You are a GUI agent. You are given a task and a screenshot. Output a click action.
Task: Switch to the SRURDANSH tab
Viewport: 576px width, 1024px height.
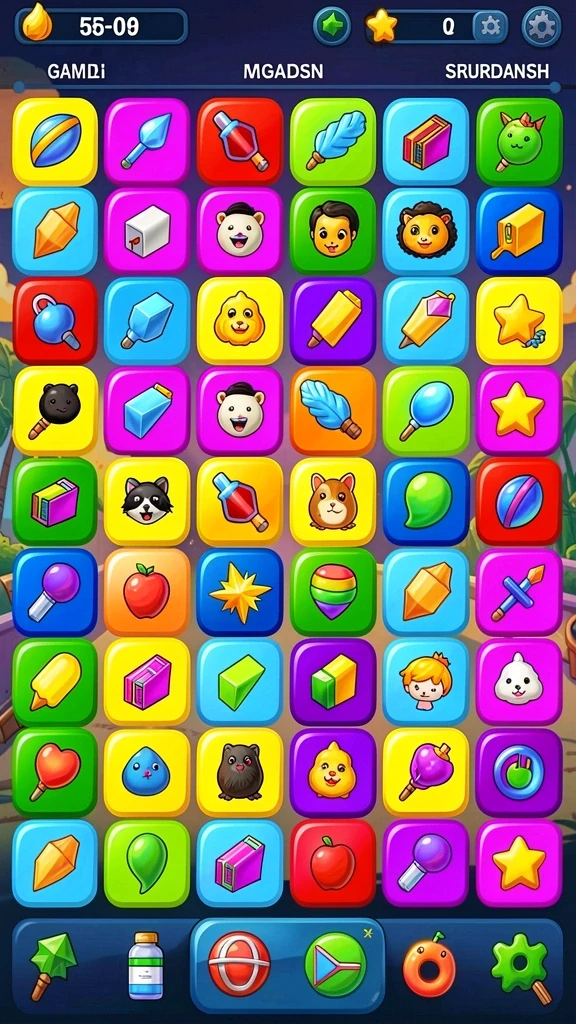[497, 71]
